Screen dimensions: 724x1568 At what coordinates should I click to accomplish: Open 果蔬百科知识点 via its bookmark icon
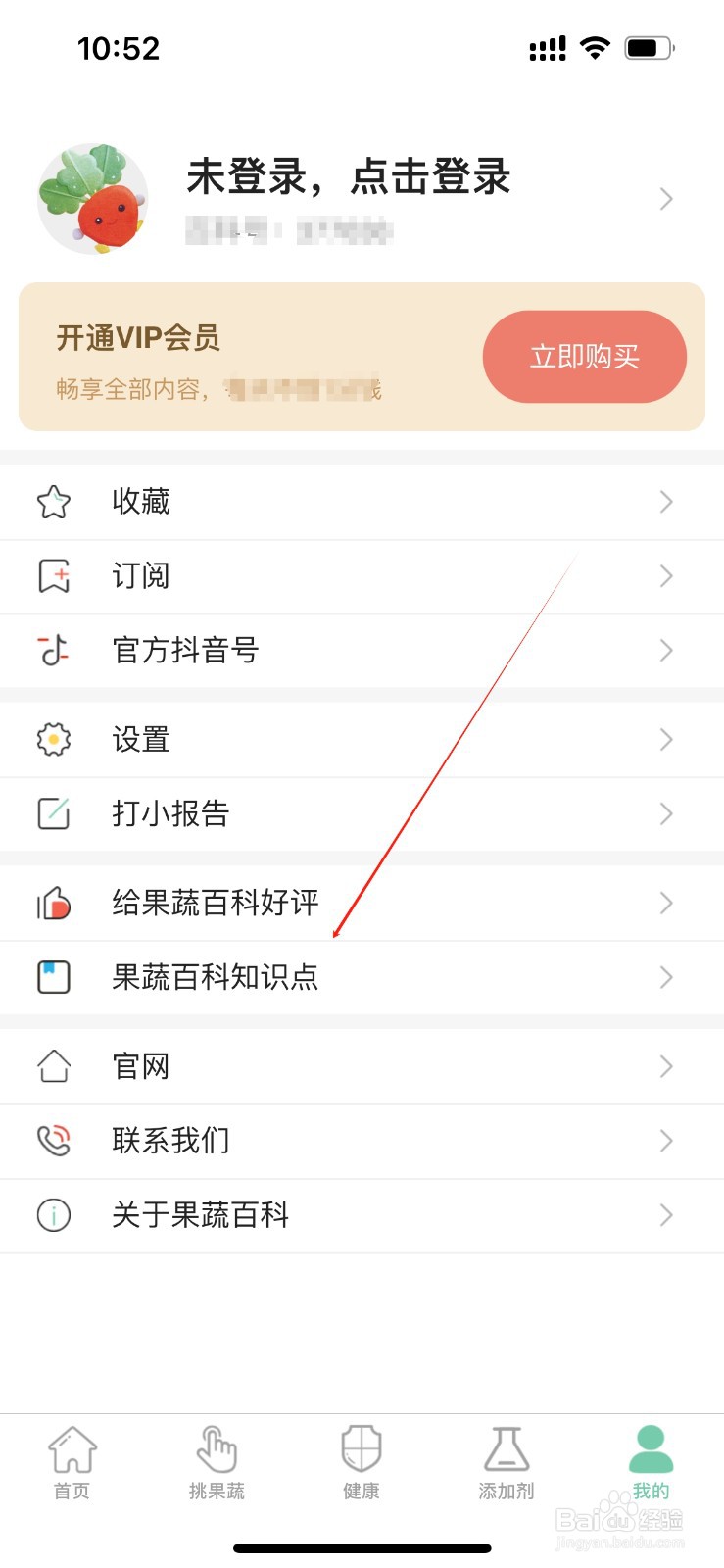tap(54, 977)
